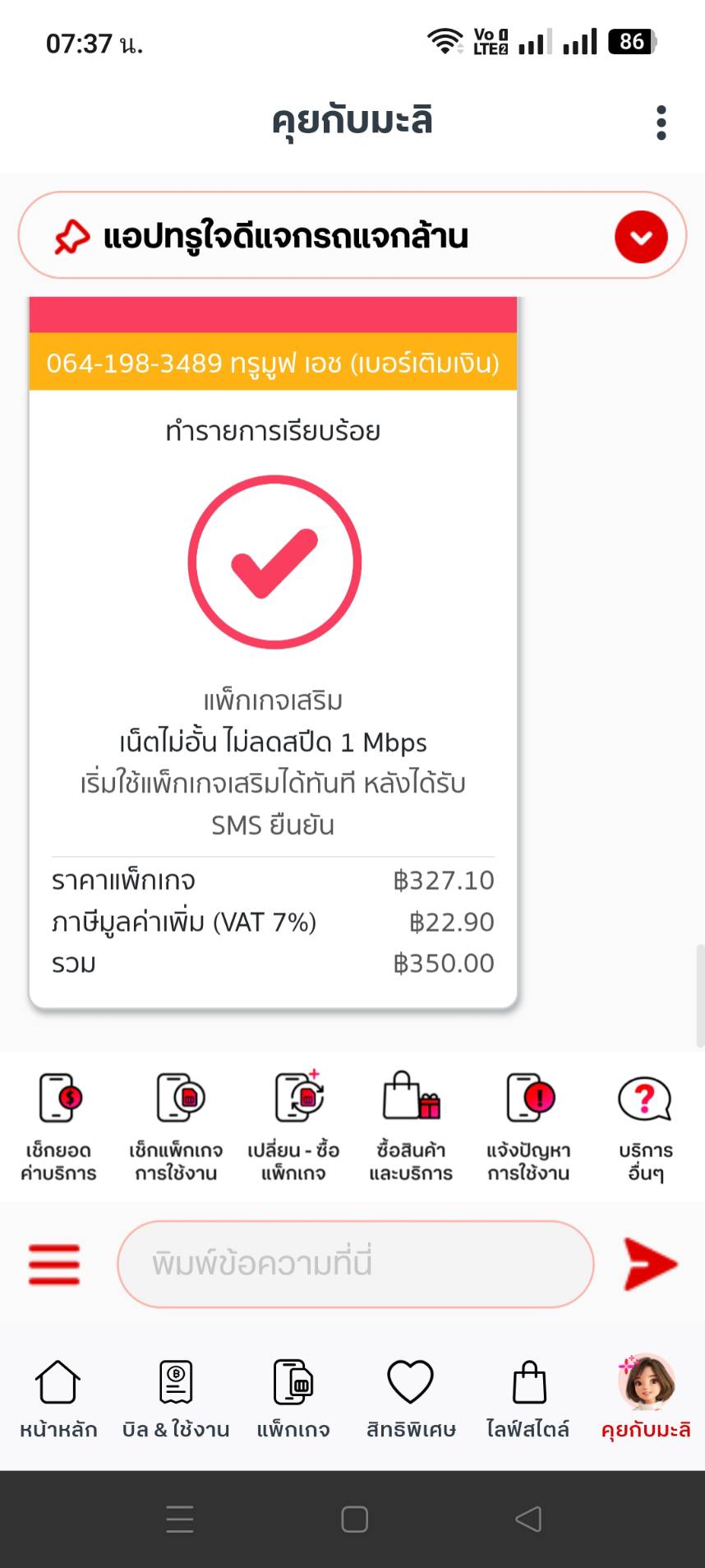Viewport: 705px width, 1568px height.
Task: Tap the เช็กยอดค่าบริการ shortcut
Action: (x=58, y=1125)
